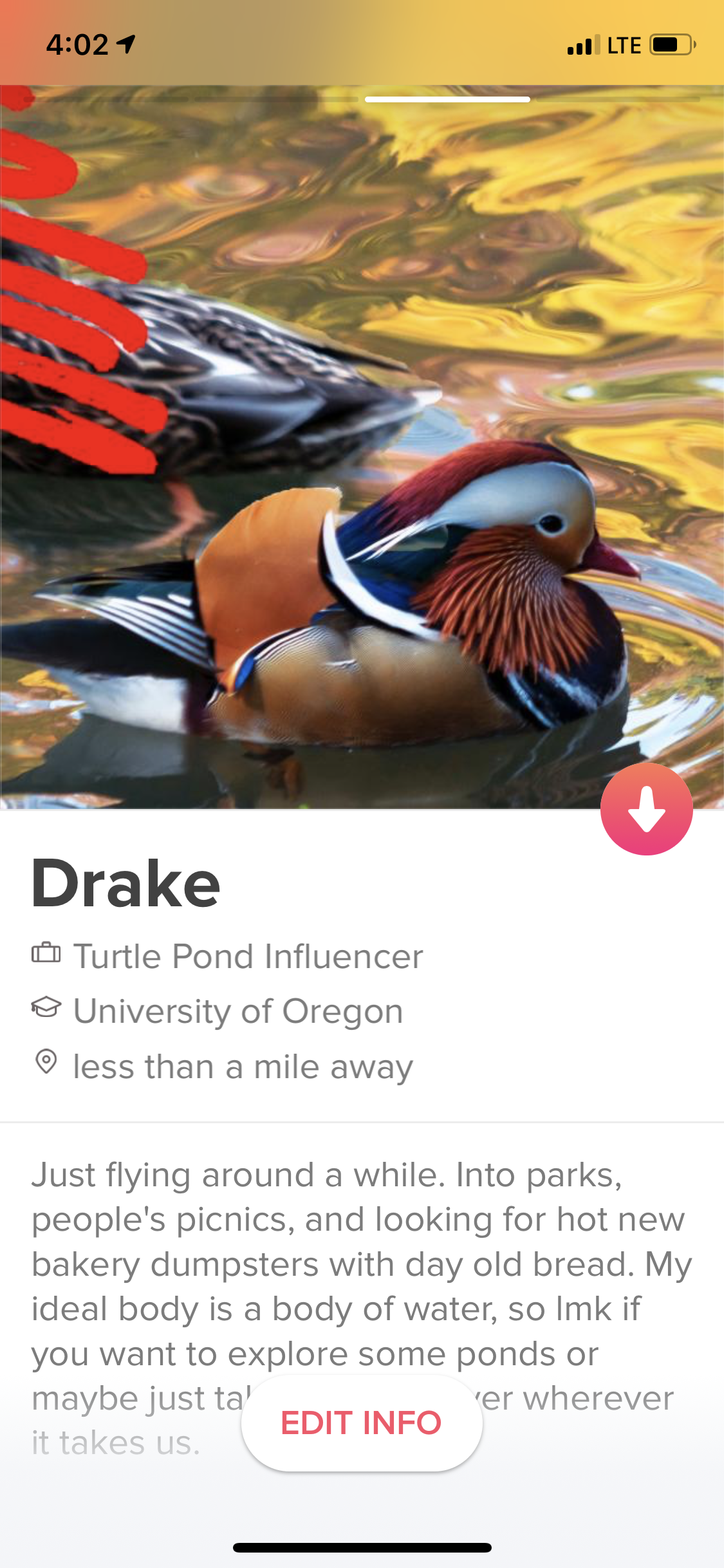Collapse profile with the down arrow button
The height and width of the screenshot is (1568, 724).
[x=646, y=809]
